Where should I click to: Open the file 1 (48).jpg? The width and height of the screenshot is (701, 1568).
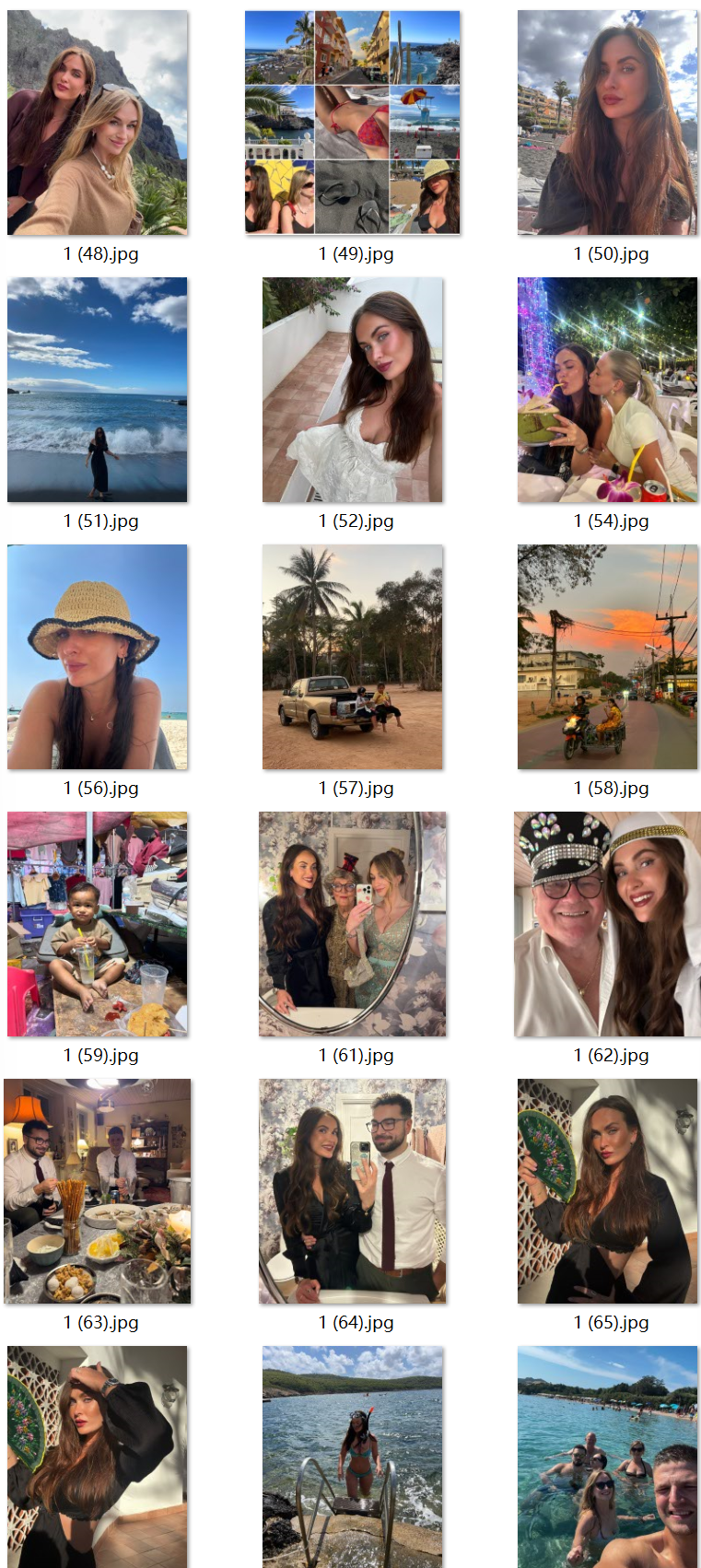pos(98,123)
